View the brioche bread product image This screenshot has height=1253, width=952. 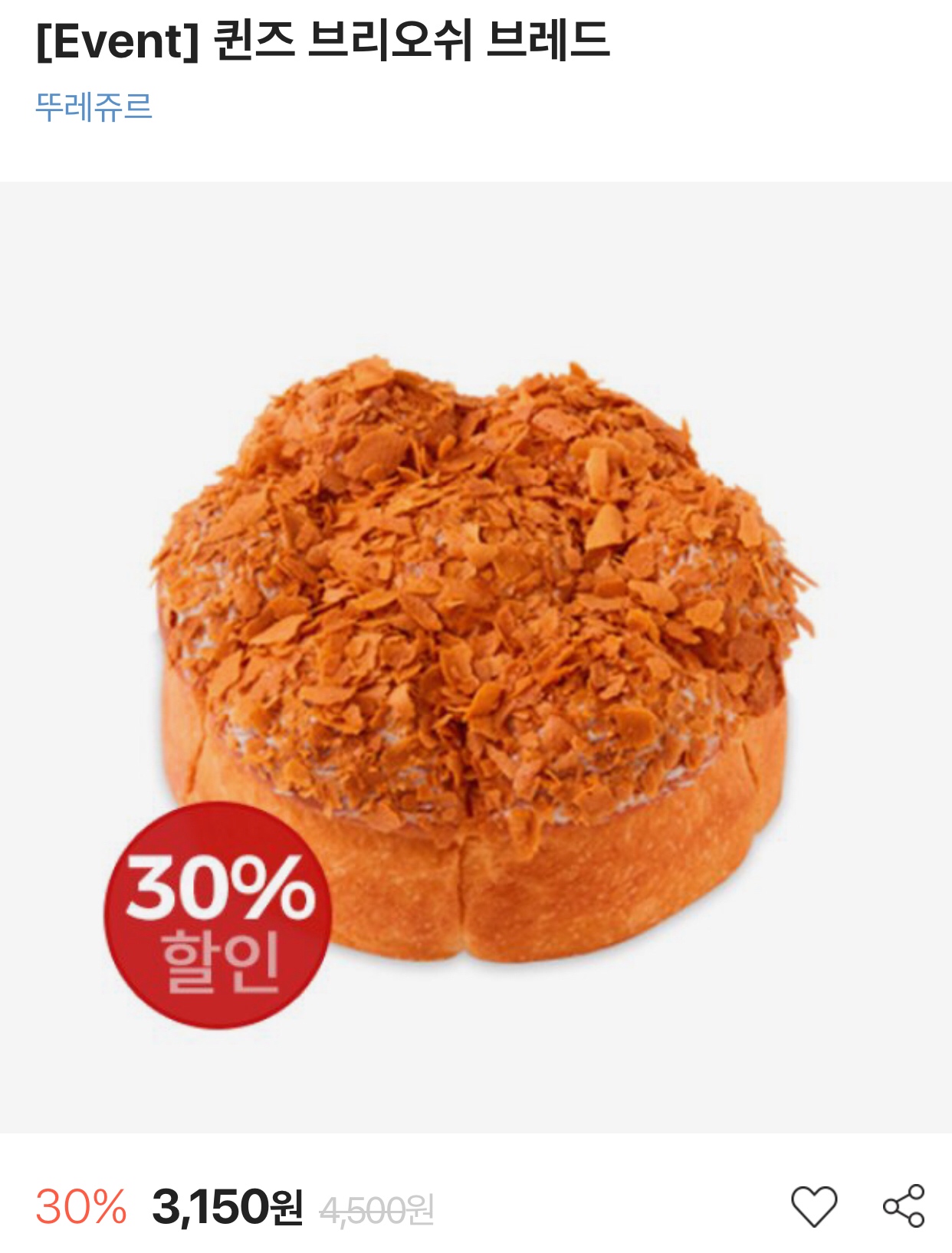click(x=476, y=658)
